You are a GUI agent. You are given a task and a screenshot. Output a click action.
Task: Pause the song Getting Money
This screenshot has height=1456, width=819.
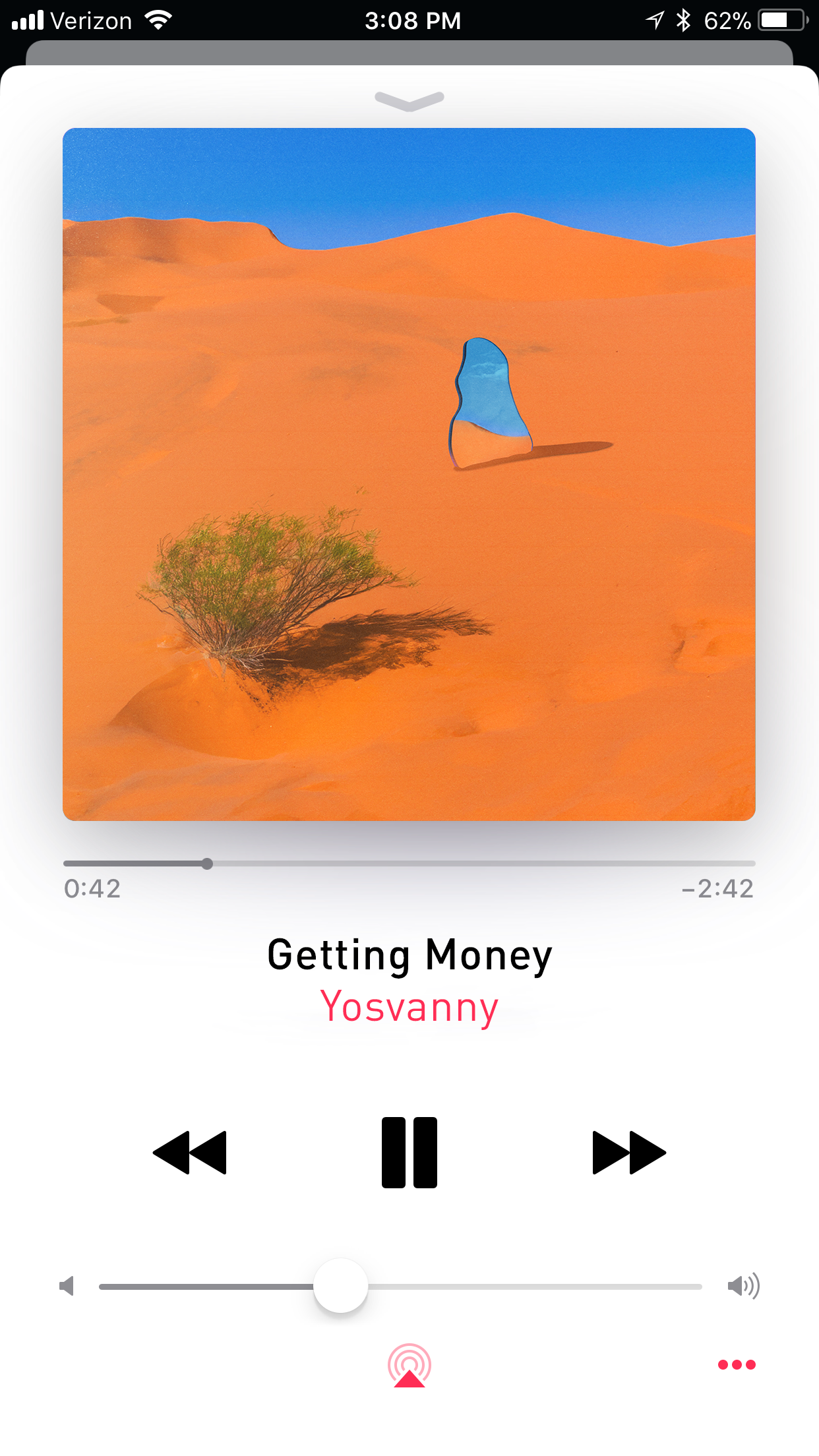(409, 1152)
